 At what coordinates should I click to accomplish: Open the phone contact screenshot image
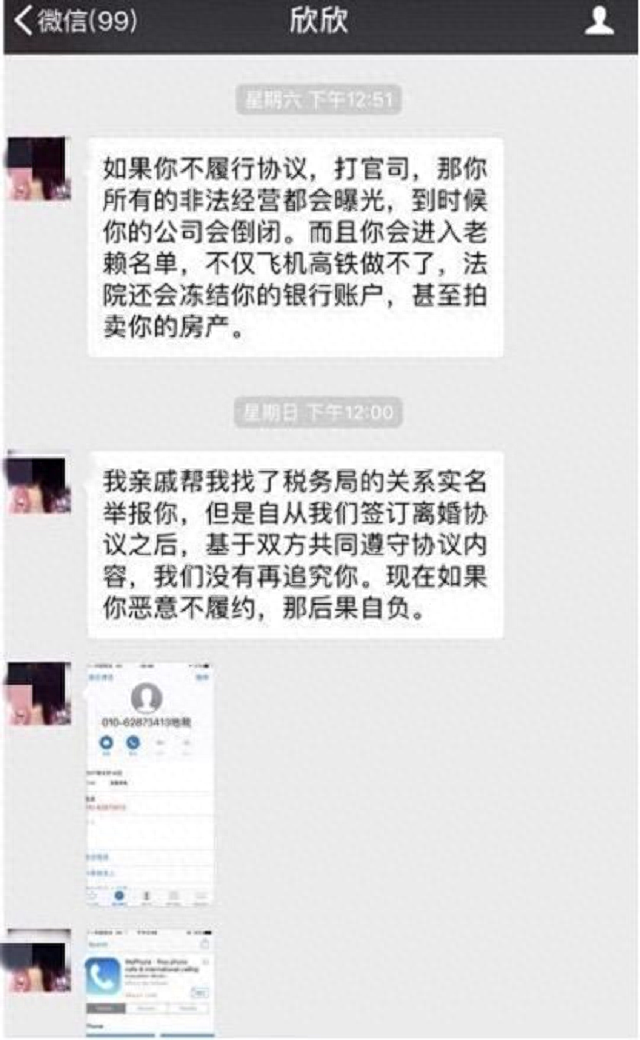click(150, 783)
